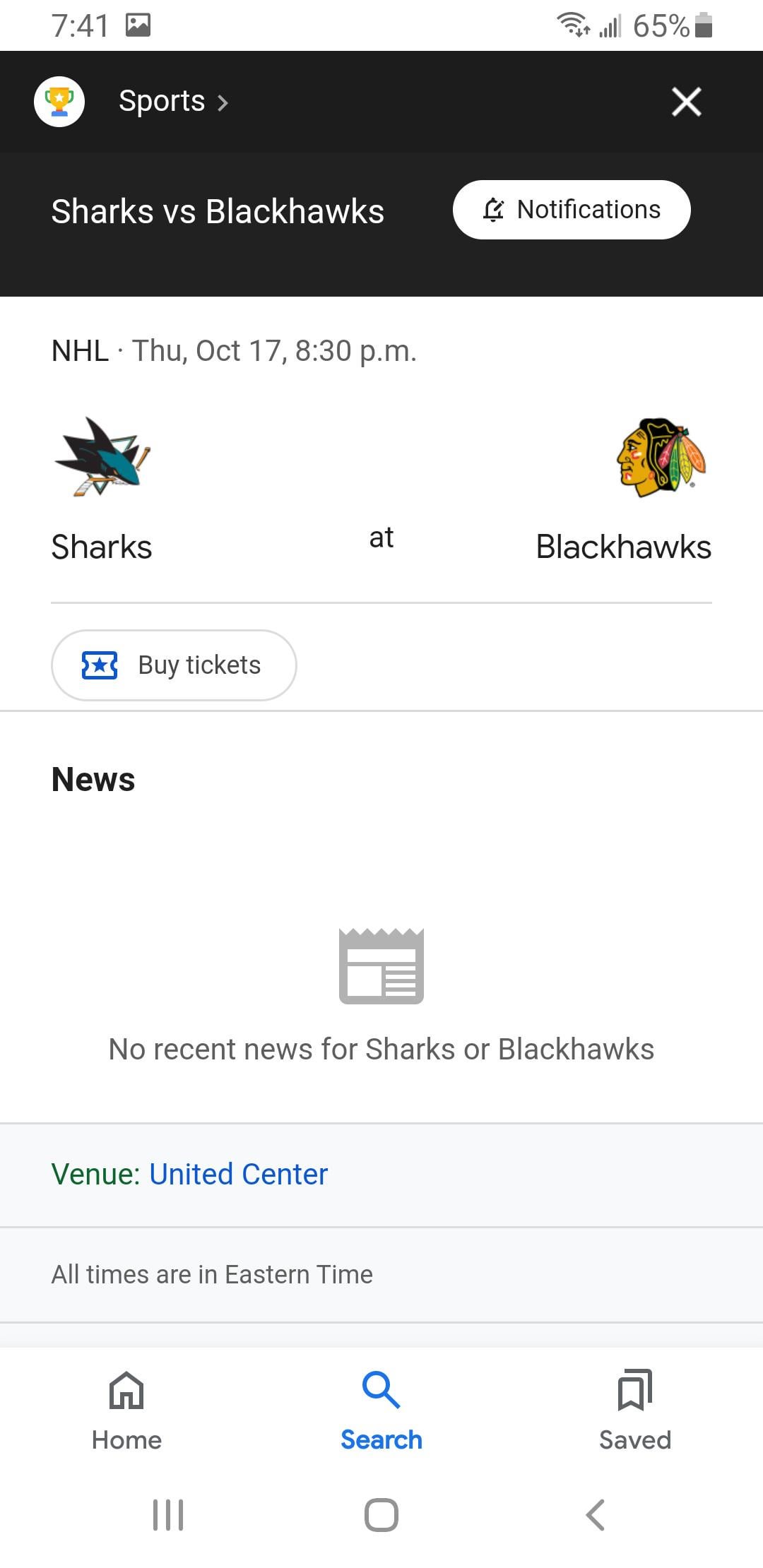Close the Sharks vs Blackhawks panel
This screenshot has width=763, height=1568.
(686, 102)
